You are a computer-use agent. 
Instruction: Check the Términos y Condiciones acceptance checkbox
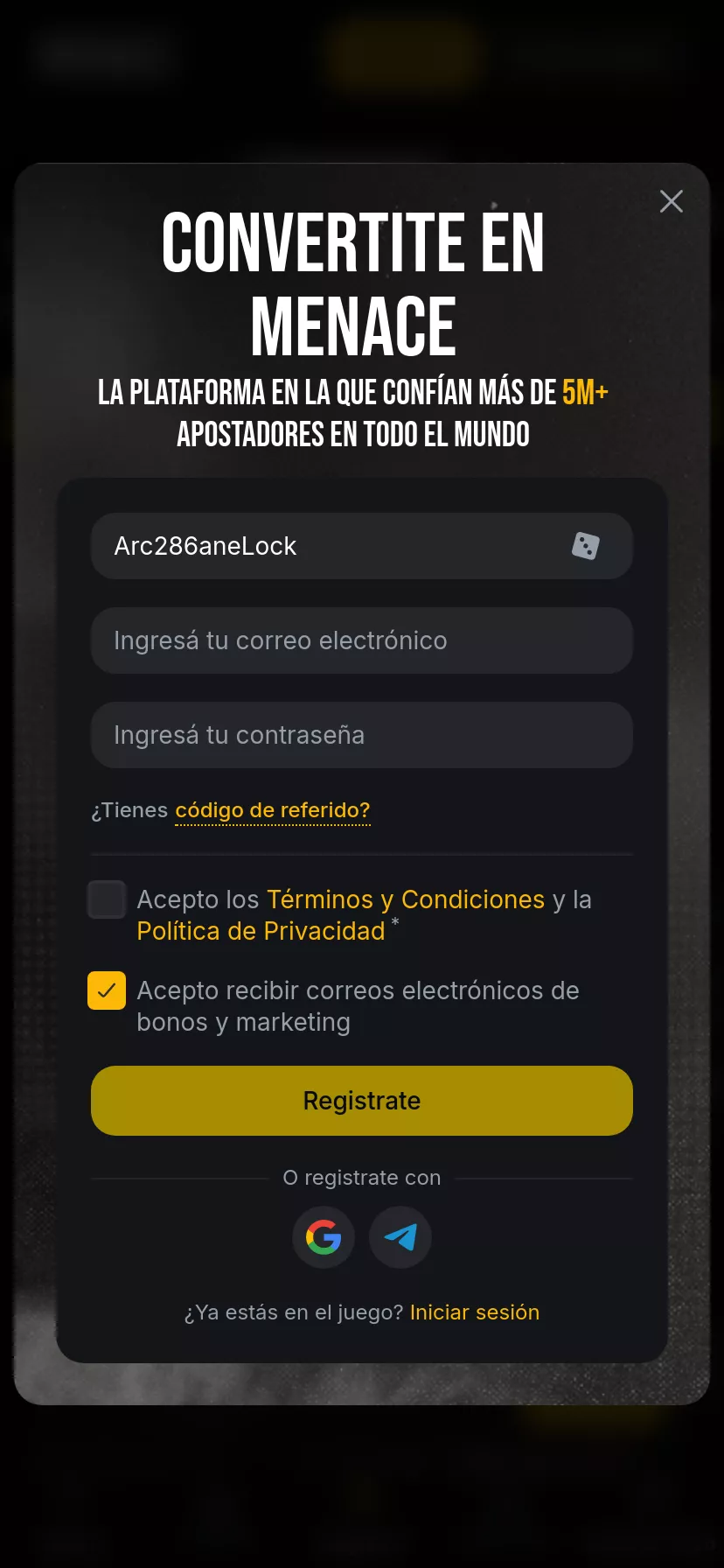point(107,899)
